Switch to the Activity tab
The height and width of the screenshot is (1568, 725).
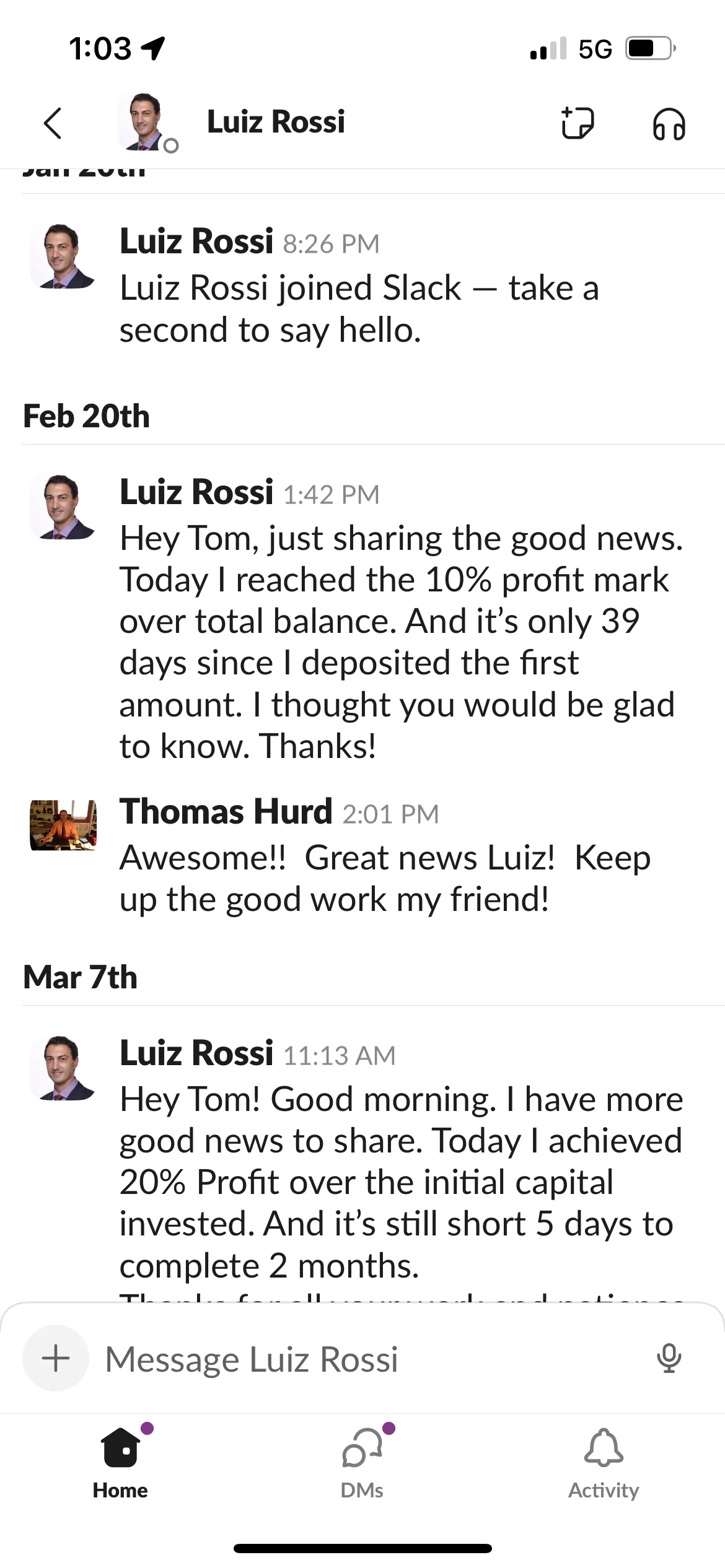click(x=604, y=1462)
